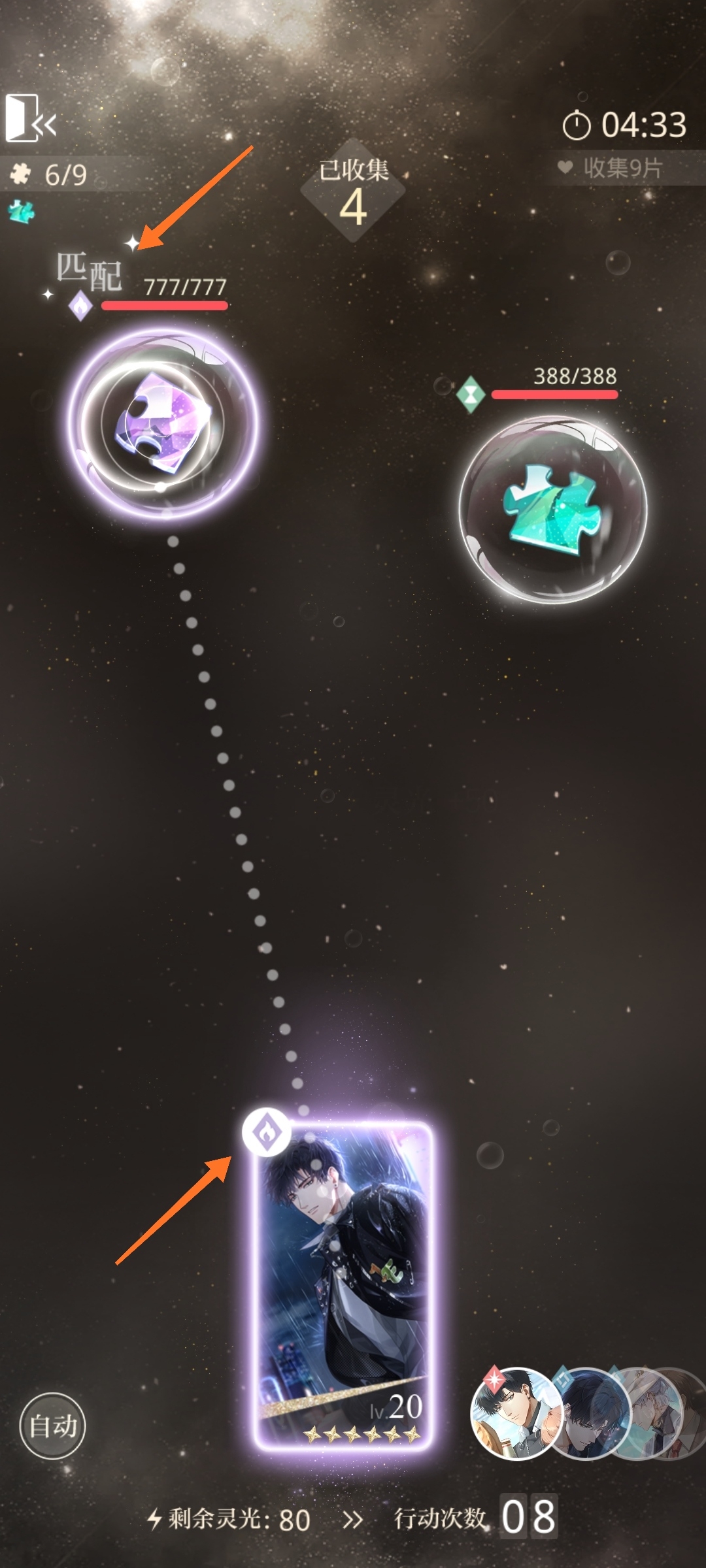This screenshot has height=1568, width=706.
Task: Enable auto mode with 自动 button
Action: pos(52,1426)
